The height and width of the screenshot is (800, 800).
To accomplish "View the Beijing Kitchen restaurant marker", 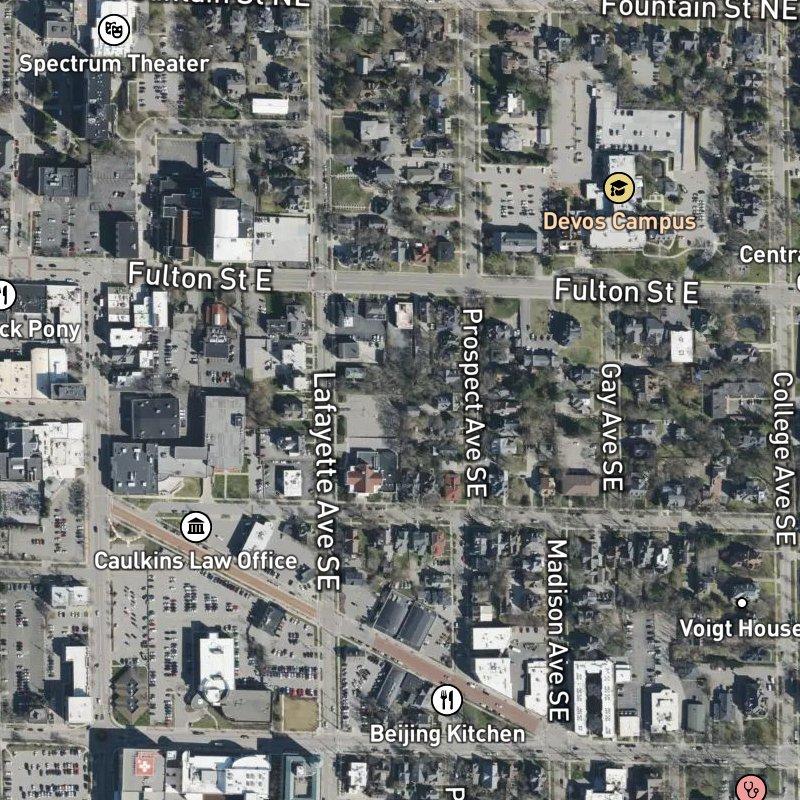I will (446, 700).
